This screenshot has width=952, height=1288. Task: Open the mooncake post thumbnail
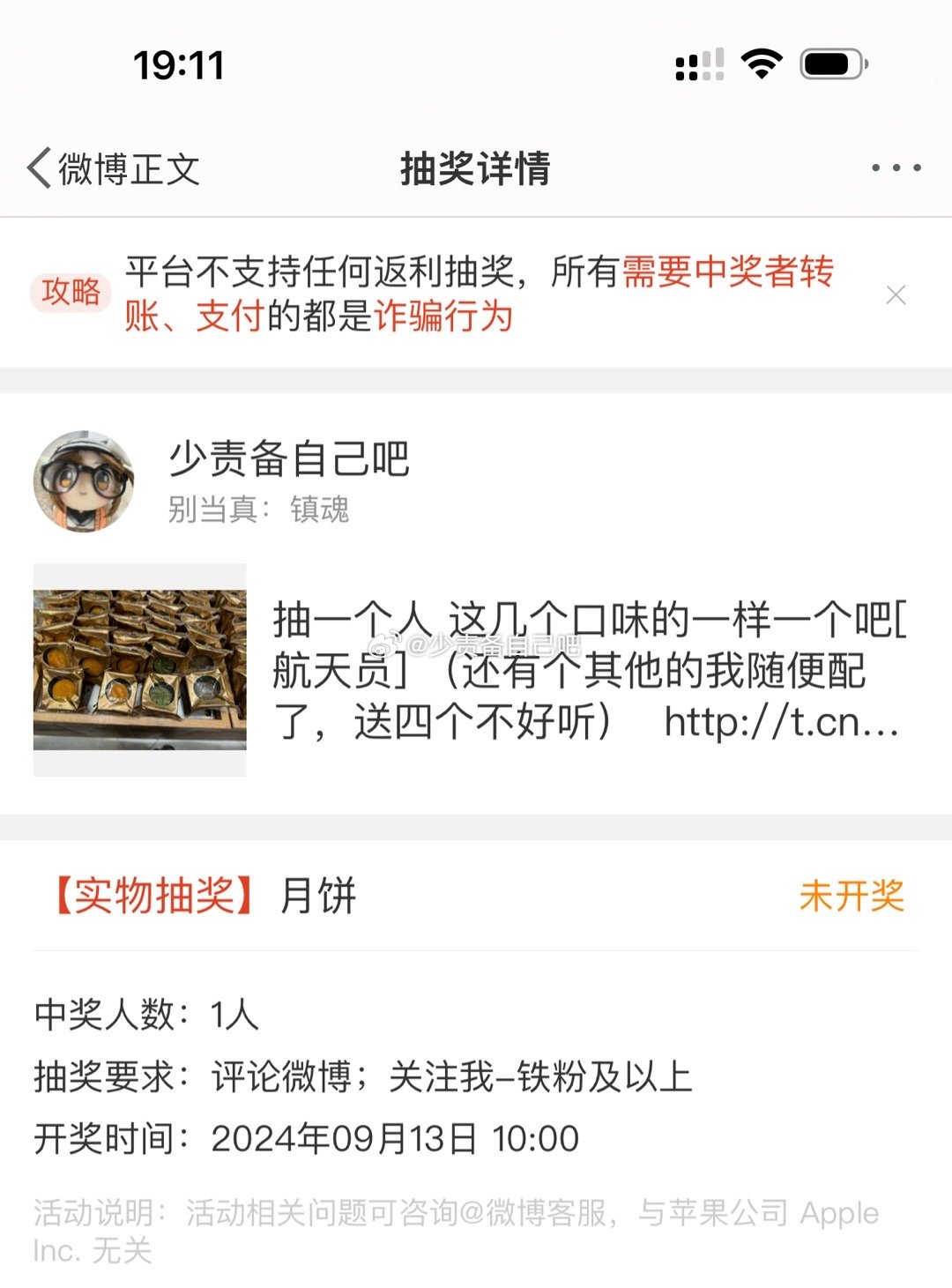point(140,670)
